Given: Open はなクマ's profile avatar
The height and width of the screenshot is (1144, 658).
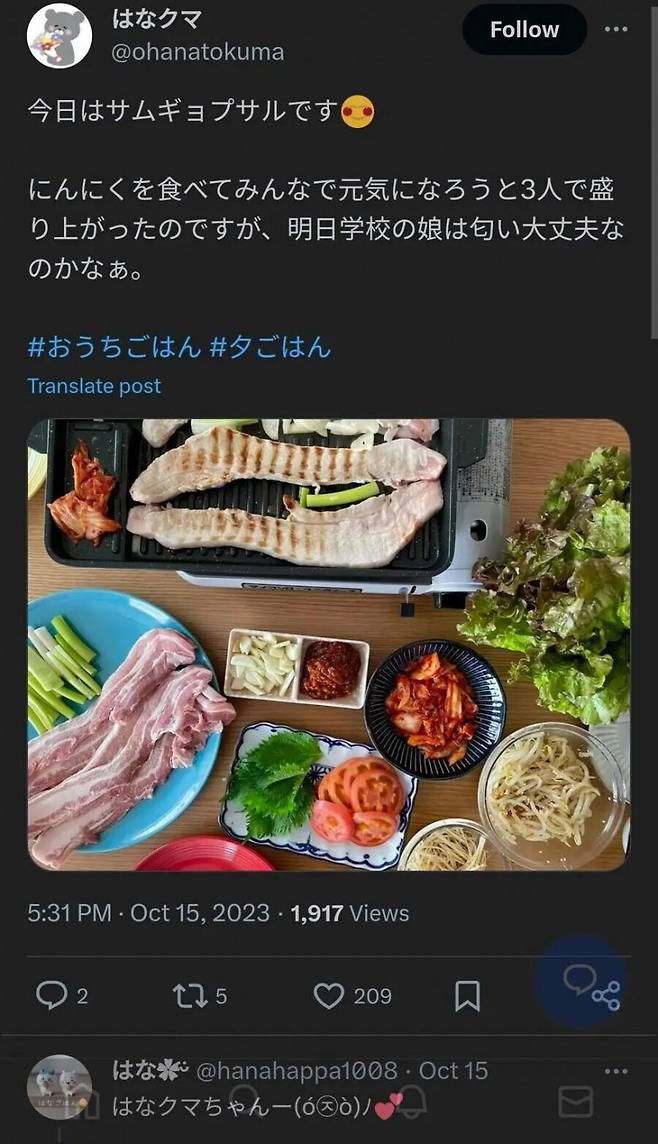Looking at the screenshot, I should 59,36.
